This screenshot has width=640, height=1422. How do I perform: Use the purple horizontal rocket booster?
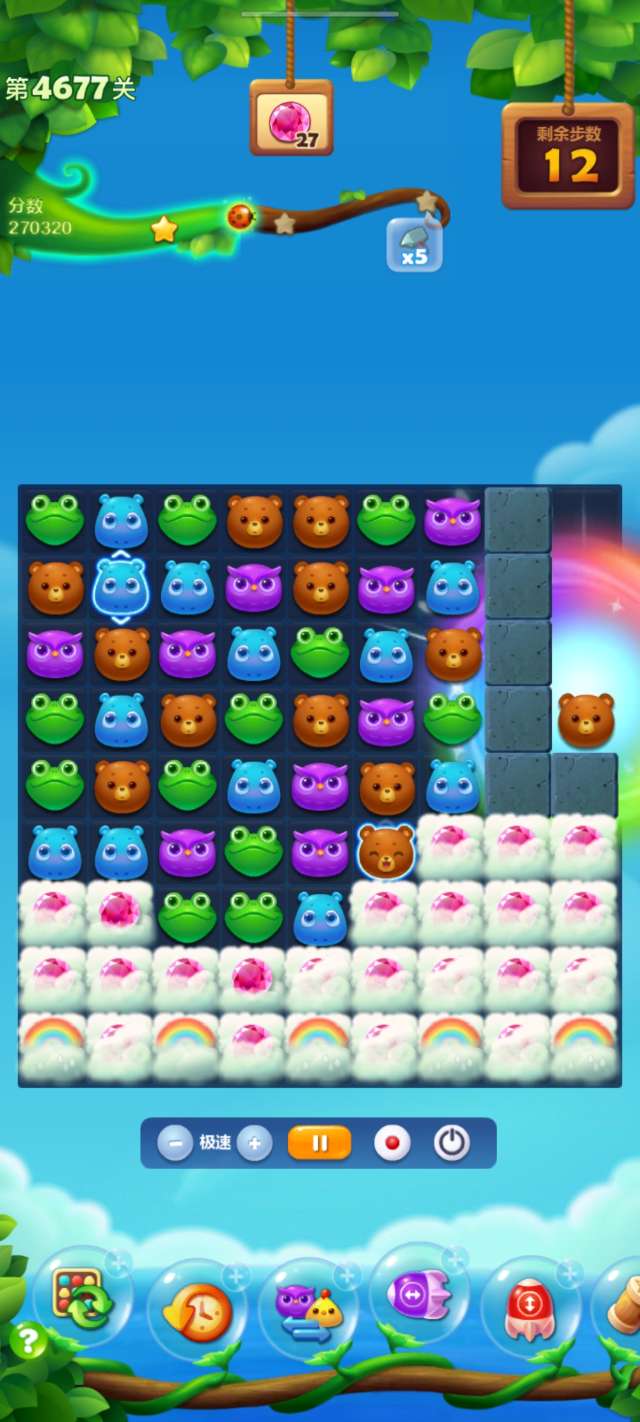tap(419, 1296)
